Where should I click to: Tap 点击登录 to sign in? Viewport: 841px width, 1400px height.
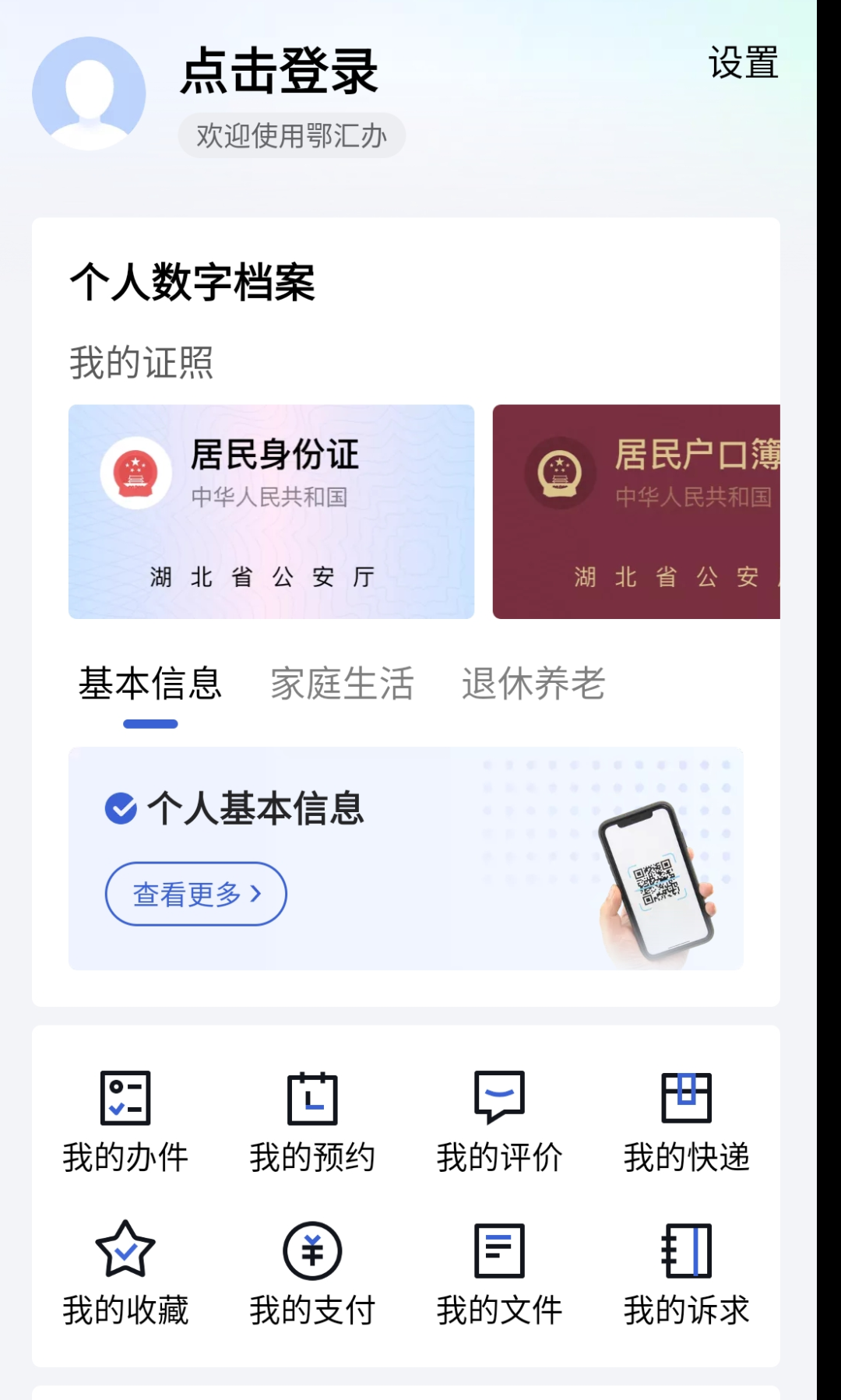tap(279, 71)
